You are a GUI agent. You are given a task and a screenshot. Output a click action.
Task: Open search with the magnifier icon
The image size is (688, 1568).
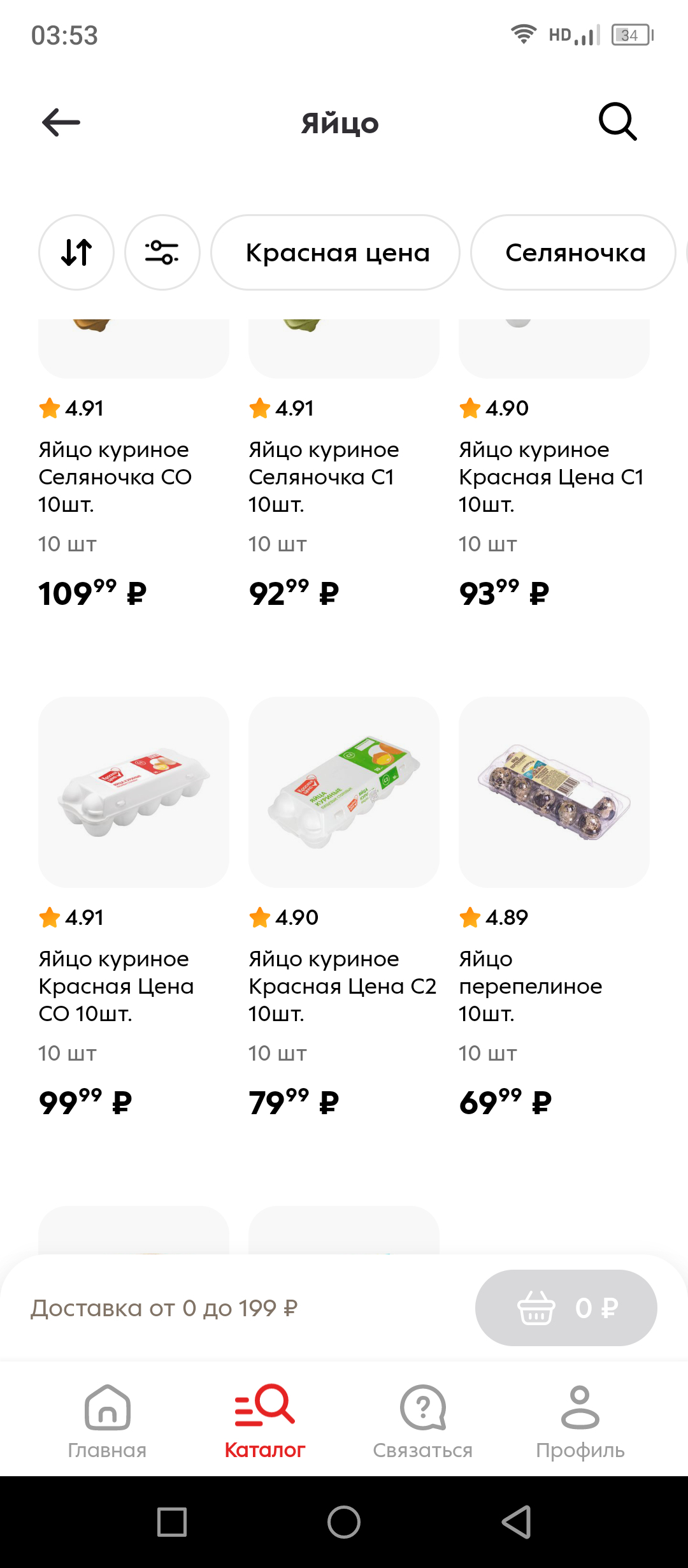point(617,122)
